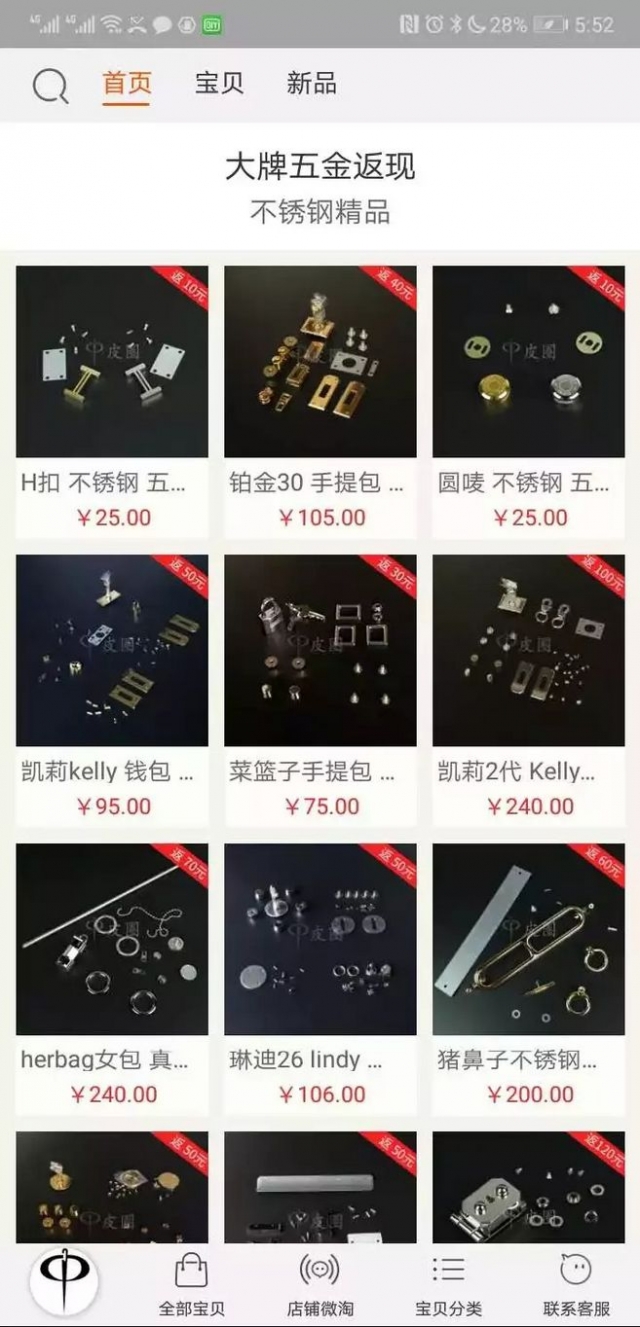Switch to the 新品 tab

(x=311, y=84)
